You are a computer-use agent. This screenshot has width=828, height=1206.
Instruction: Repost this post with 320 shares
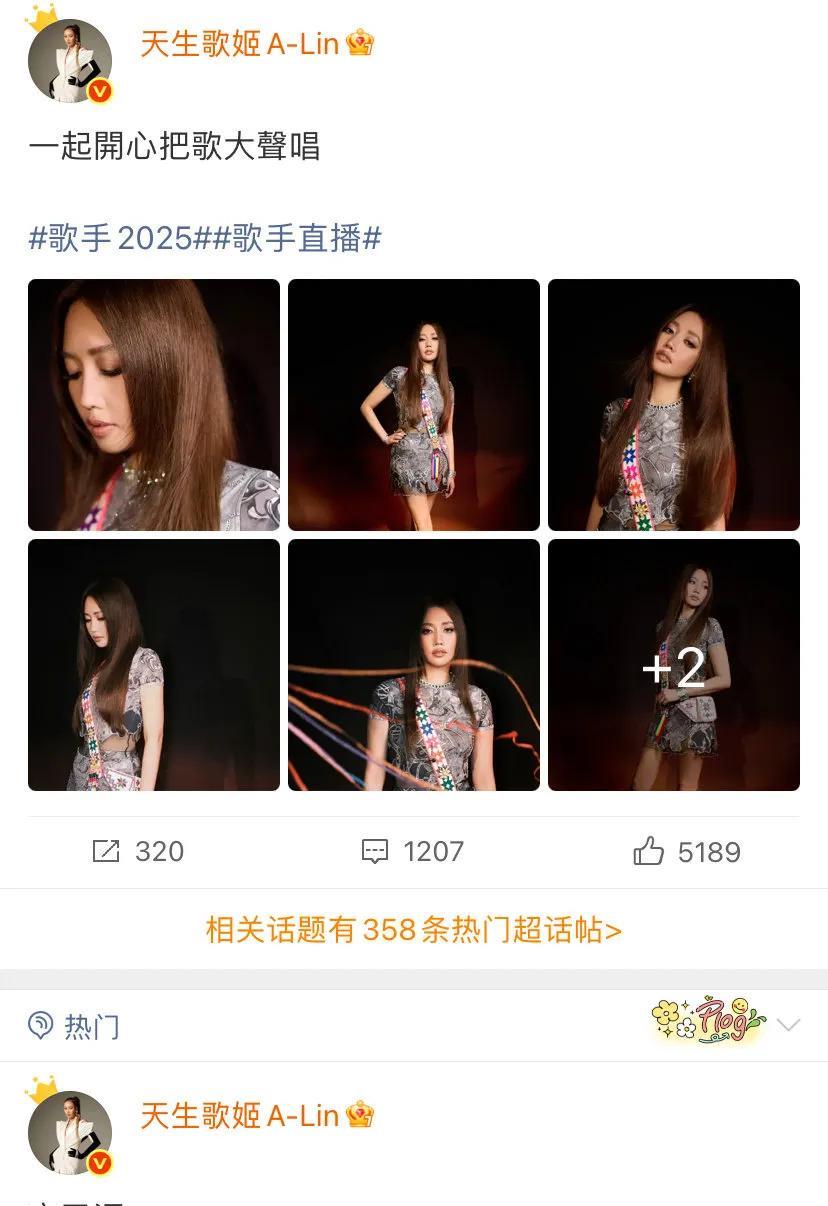pos(138,851)
